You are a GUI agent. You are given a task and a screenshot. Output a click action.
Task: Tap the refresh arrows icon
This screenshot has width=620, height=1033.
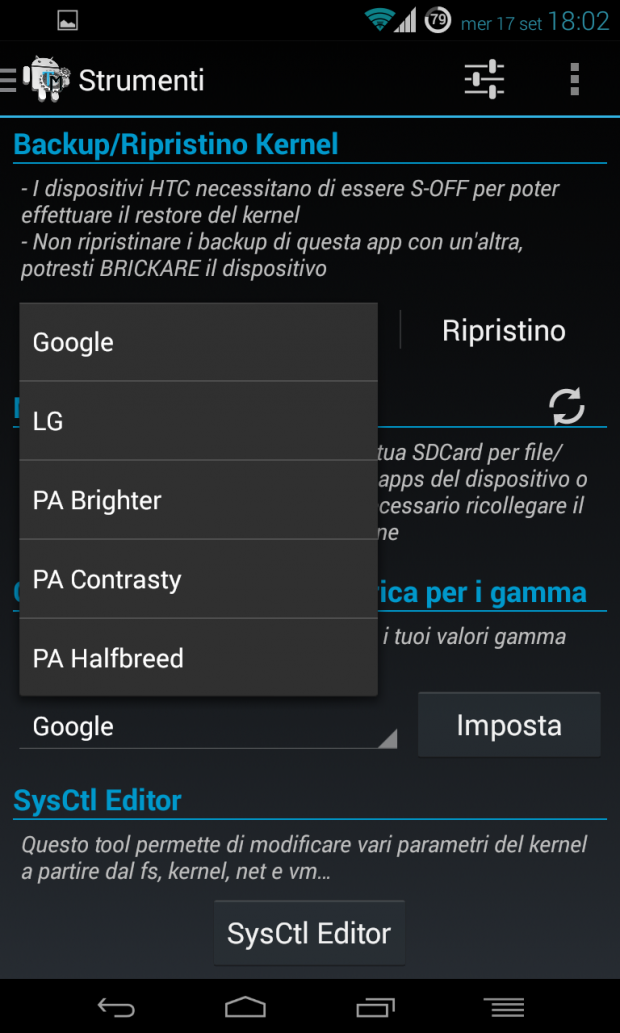click(x=567, y=406)
